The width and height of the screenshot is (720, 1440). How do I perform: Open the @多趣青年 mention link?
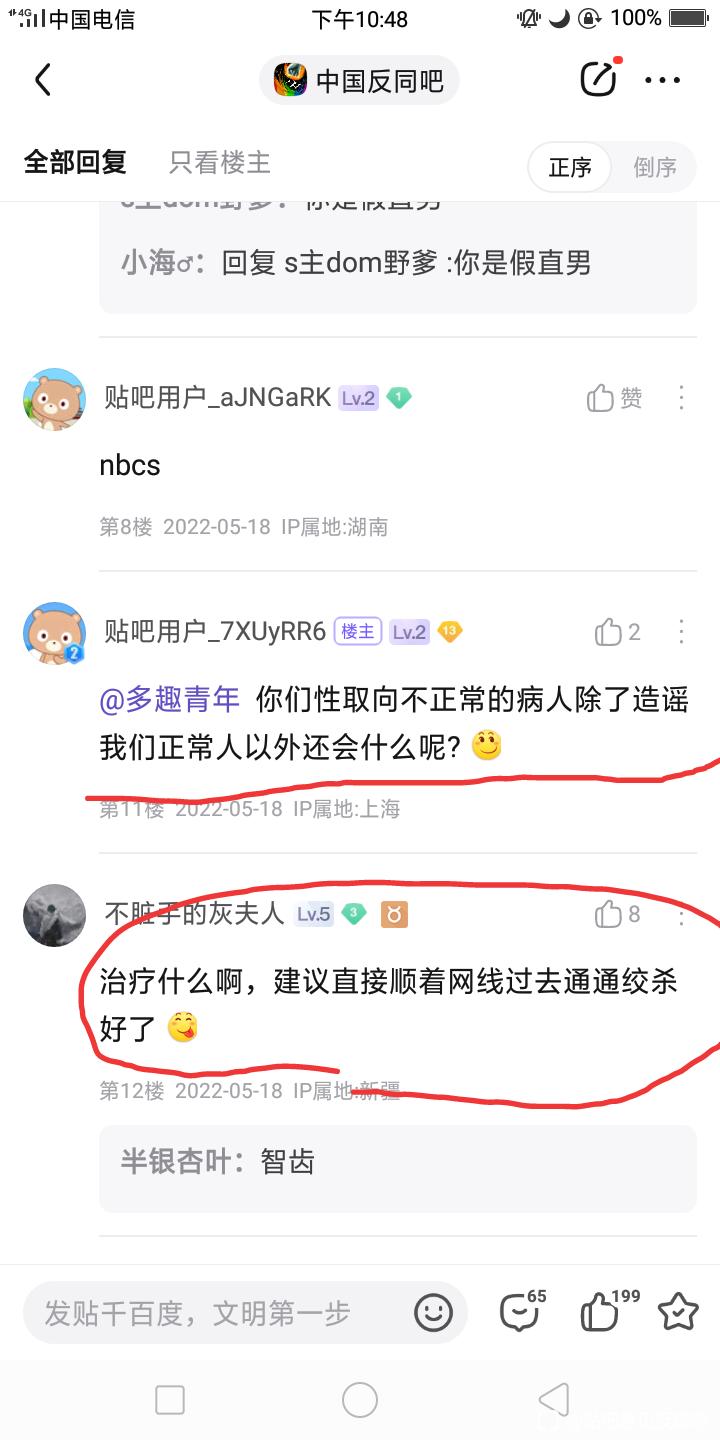point(170,699)
